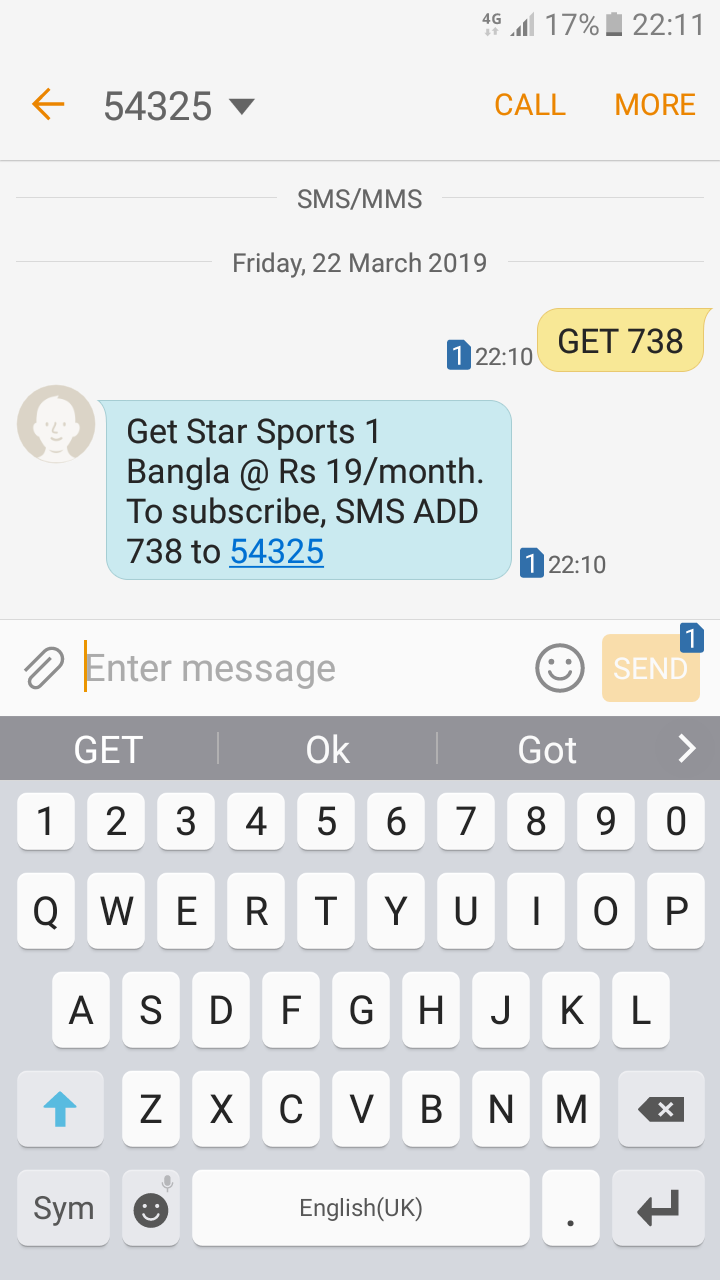The height and width of the screenshot is (1280, 720).
Task: Call the 54325 number
Action: pyautogui.click(x=530, y=105)
